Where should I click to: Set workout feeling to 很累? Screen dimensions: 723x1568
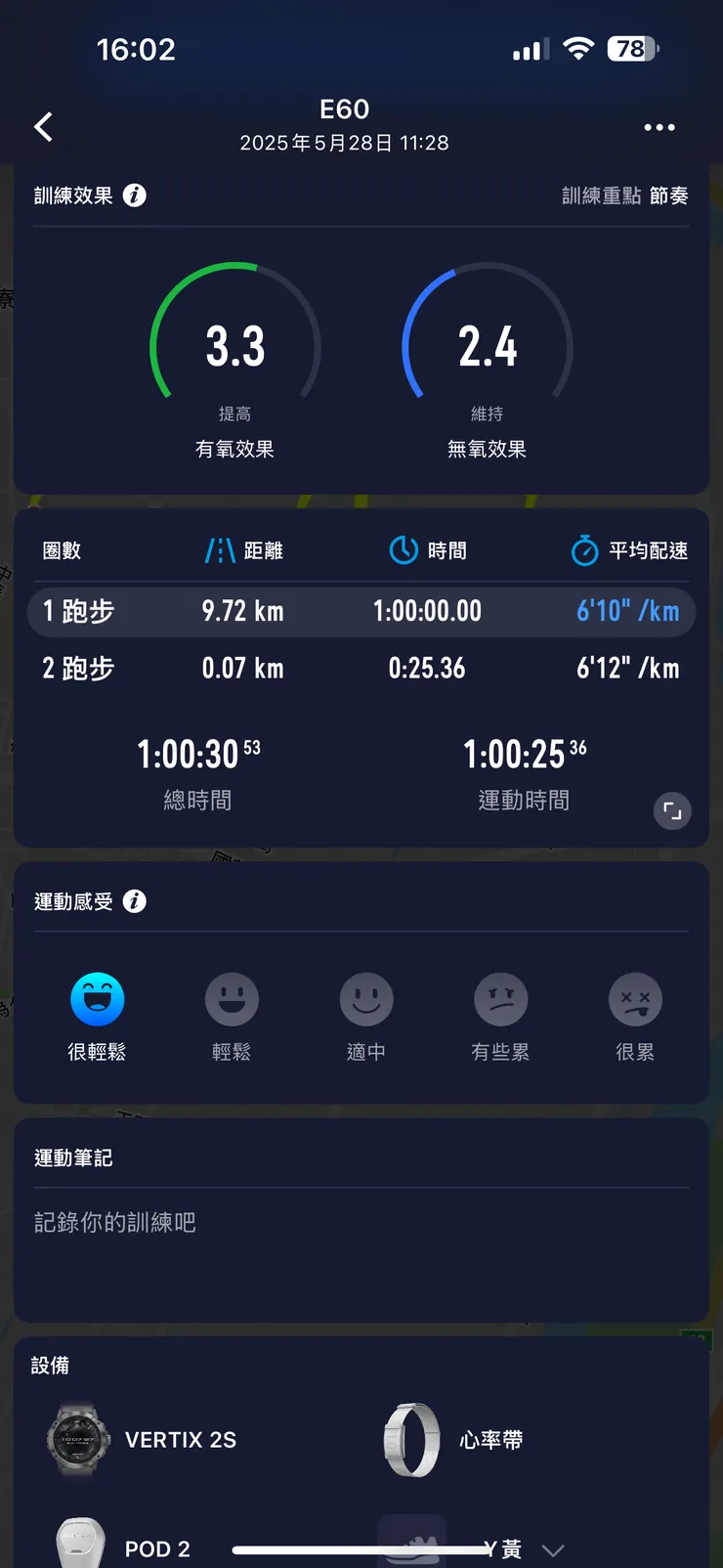click(635, 1000)
